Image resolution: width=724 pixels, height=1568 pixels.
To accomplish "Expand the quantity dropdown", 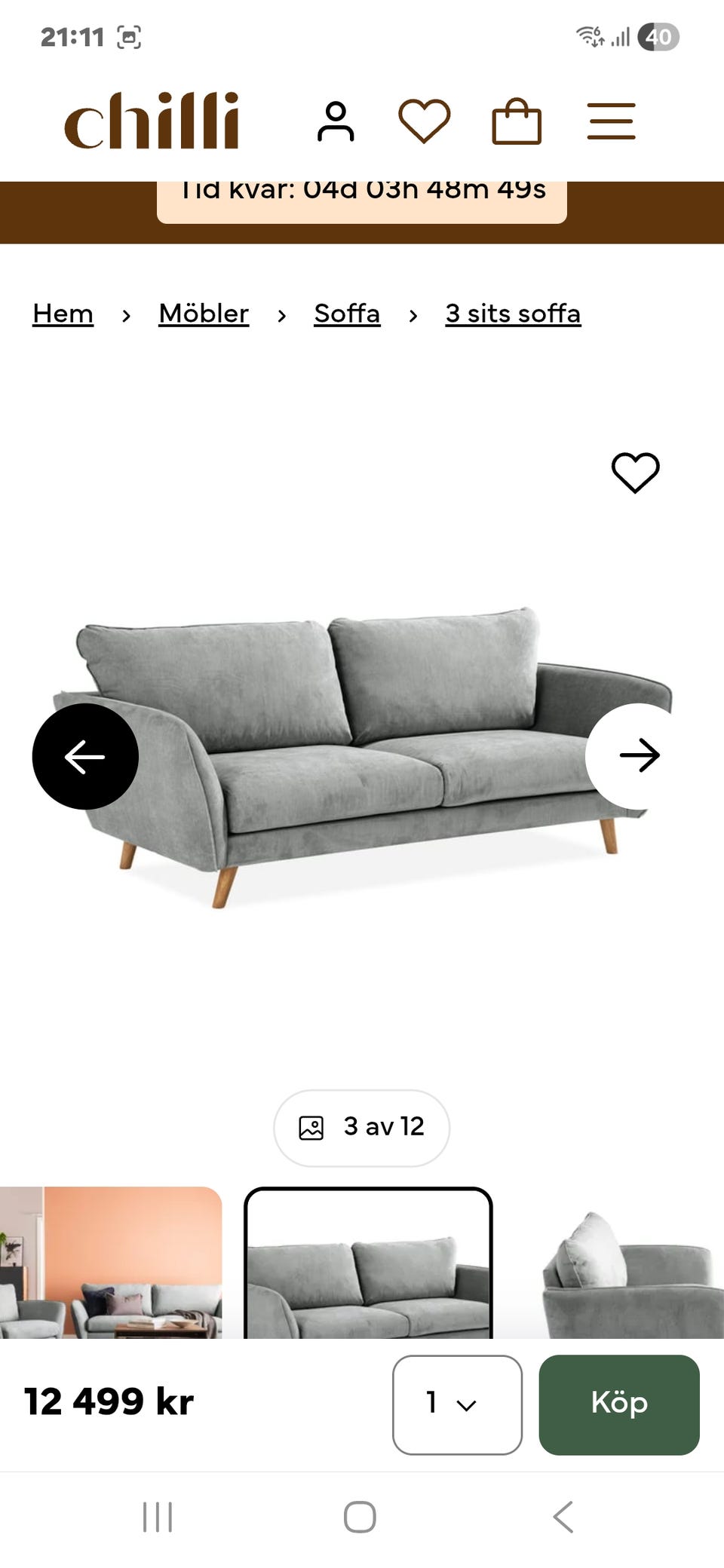I will pos(457,1404).
